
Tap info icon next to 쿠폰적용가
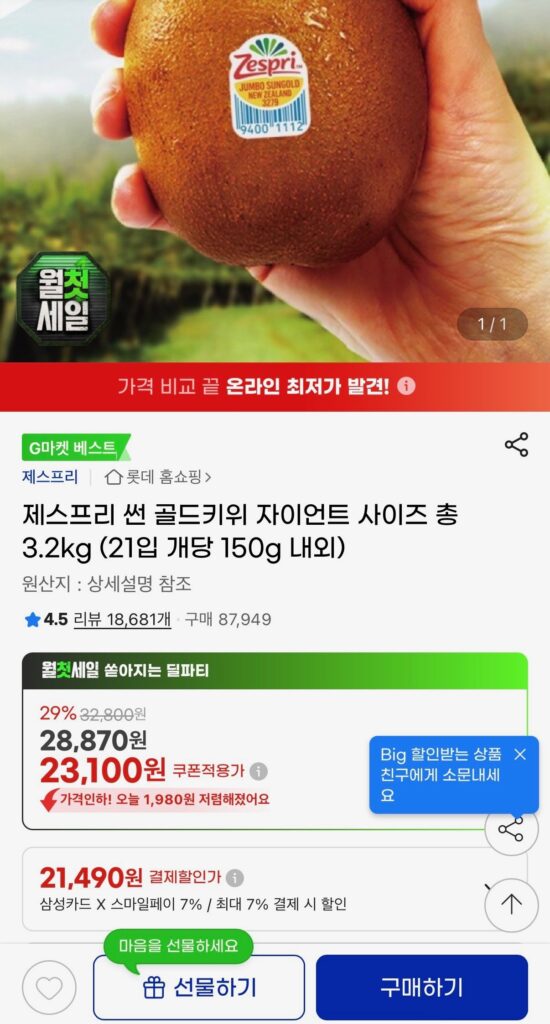tap(259, 771)
